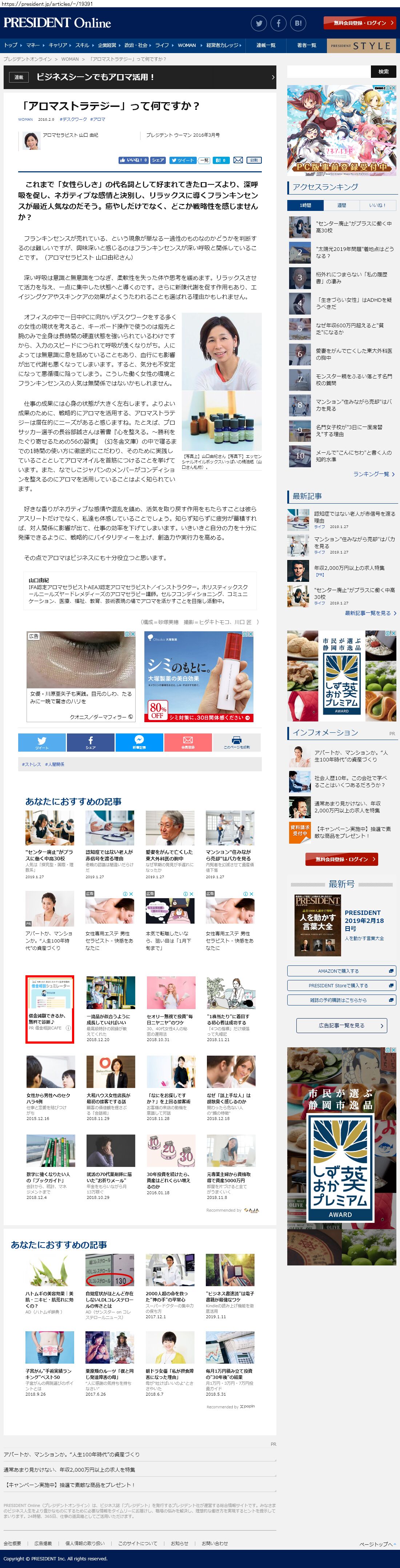Viewport: 400px width, 1568px height.
Task: Open the マネー navigation menu
Action: 32,45
